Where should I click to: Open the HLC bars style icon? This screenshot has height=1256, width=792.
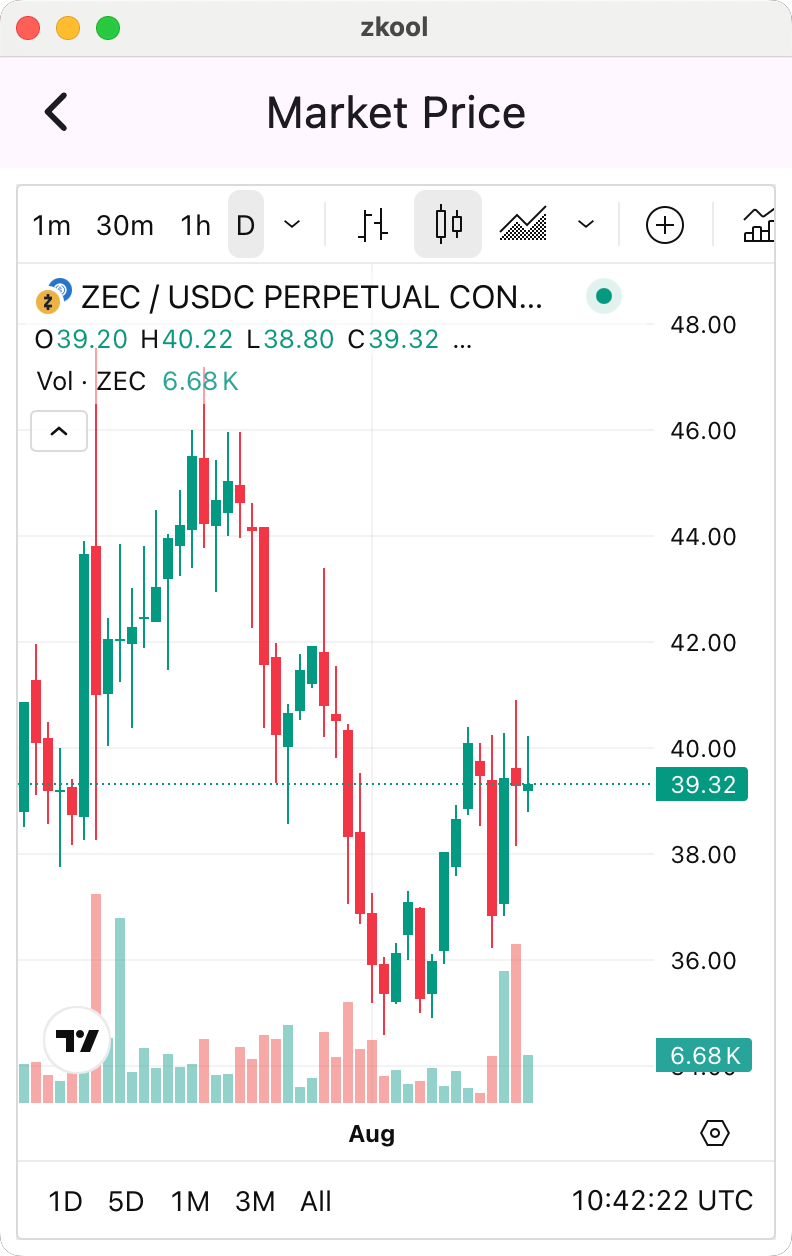point(371,225)
